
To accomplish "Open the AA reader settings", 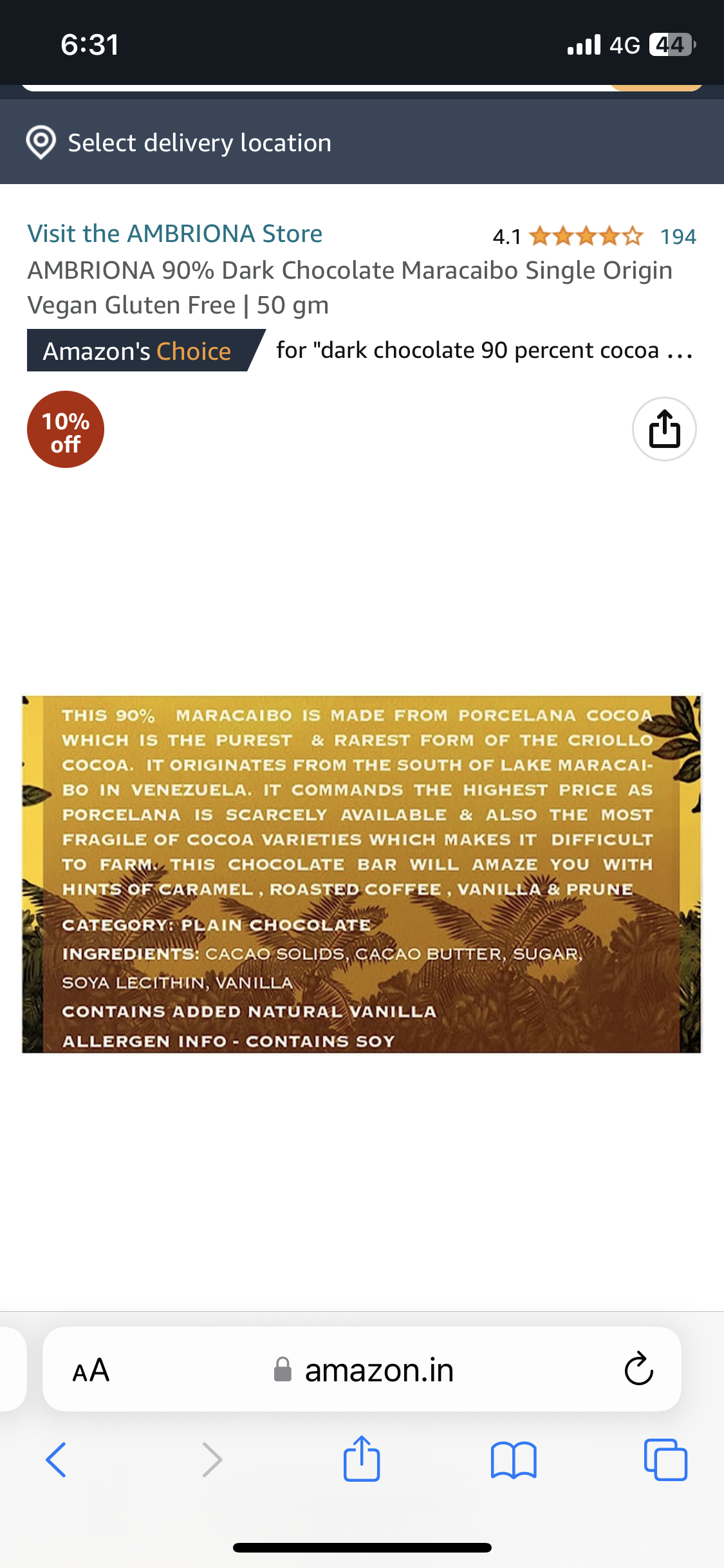I will click(x=91, y=1370).
